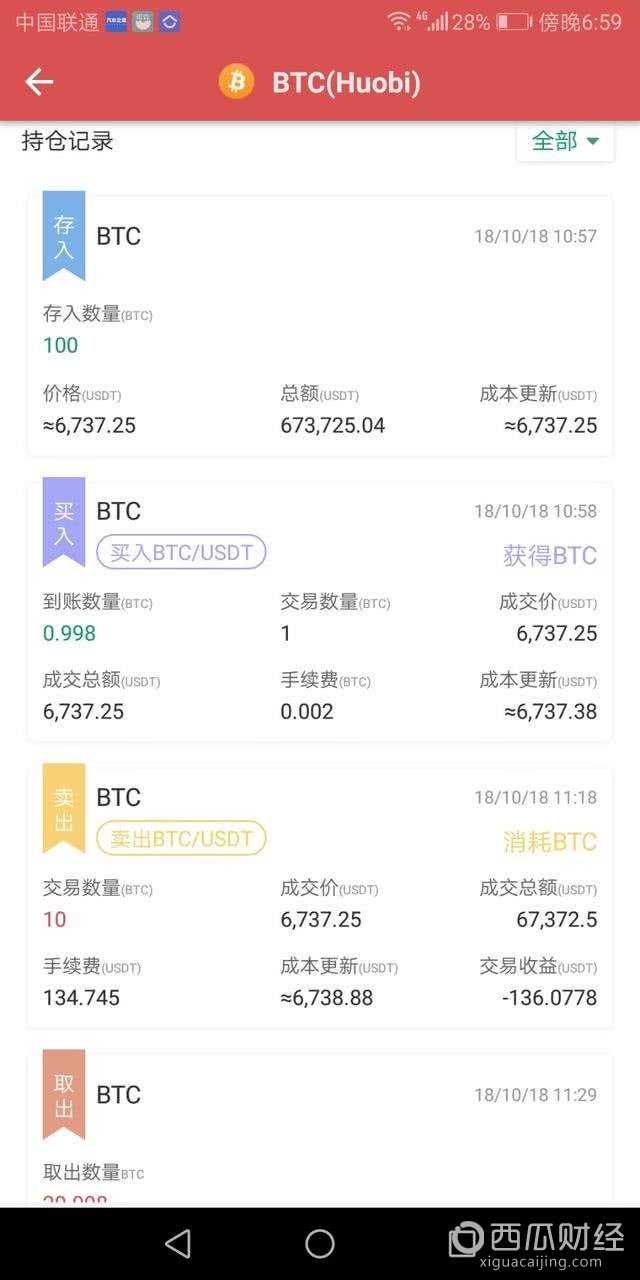Tap the system back navigation button
The width and height of the screenshot is (640, 1280).
pyautogui.click(x=178, y=1243)
